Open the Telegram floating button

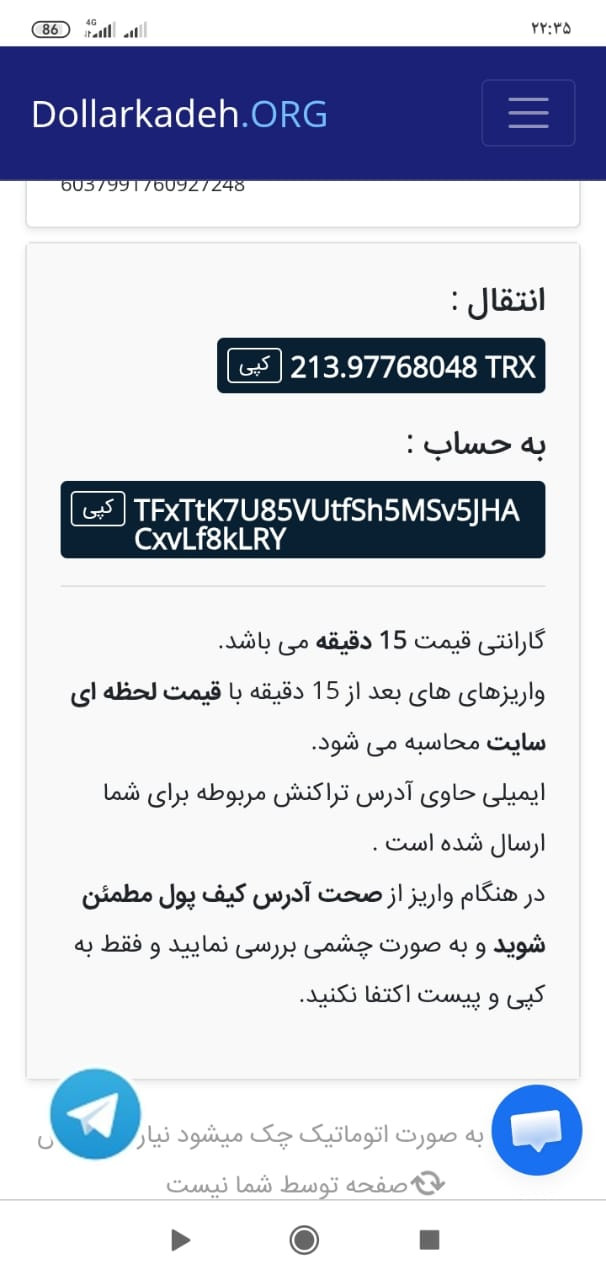[x=96, y=1114]
